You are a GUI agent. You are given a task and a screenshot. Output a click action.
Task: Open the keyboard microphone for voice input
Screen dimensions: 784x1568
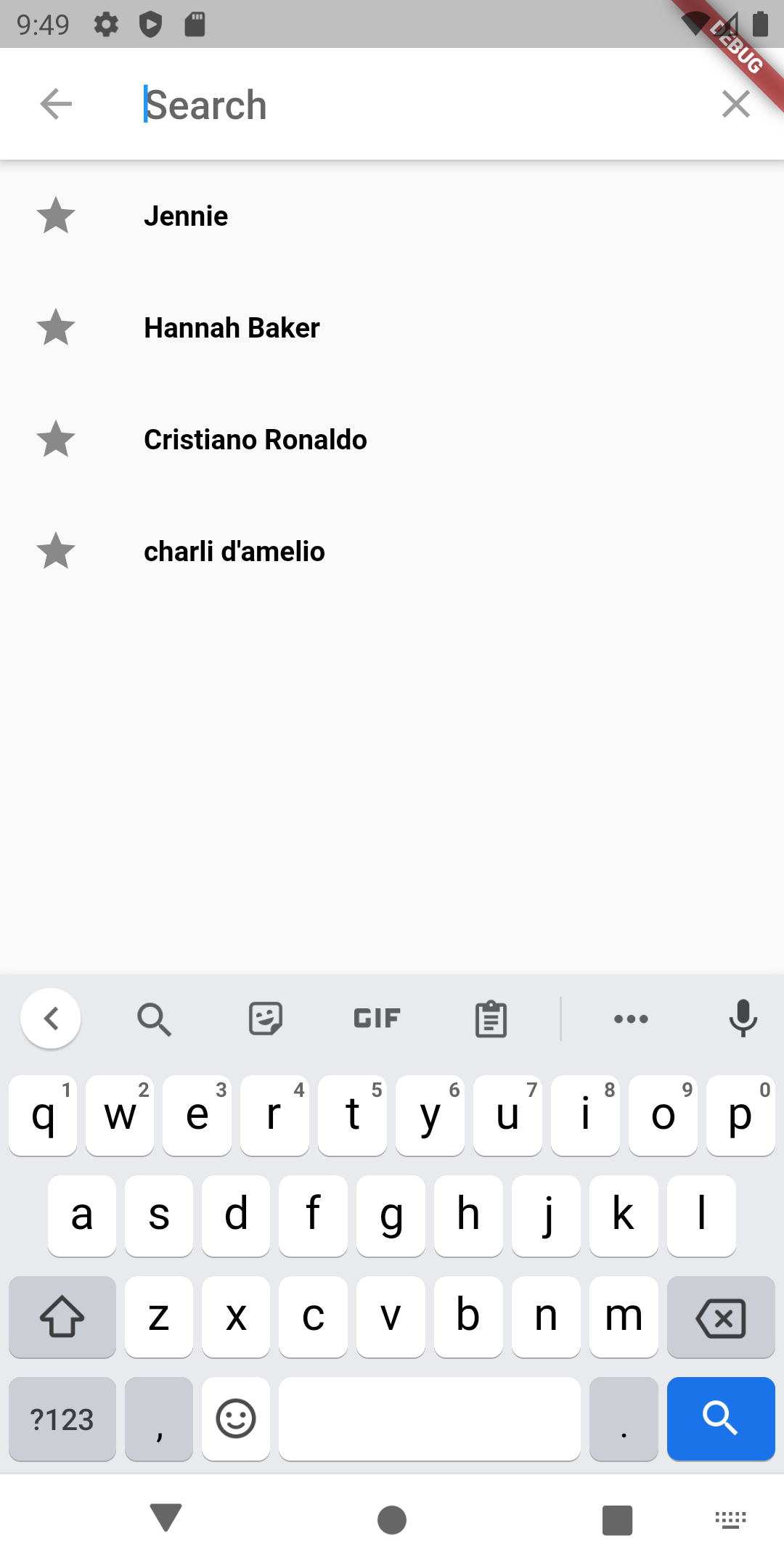click(x=743, y=1018)
